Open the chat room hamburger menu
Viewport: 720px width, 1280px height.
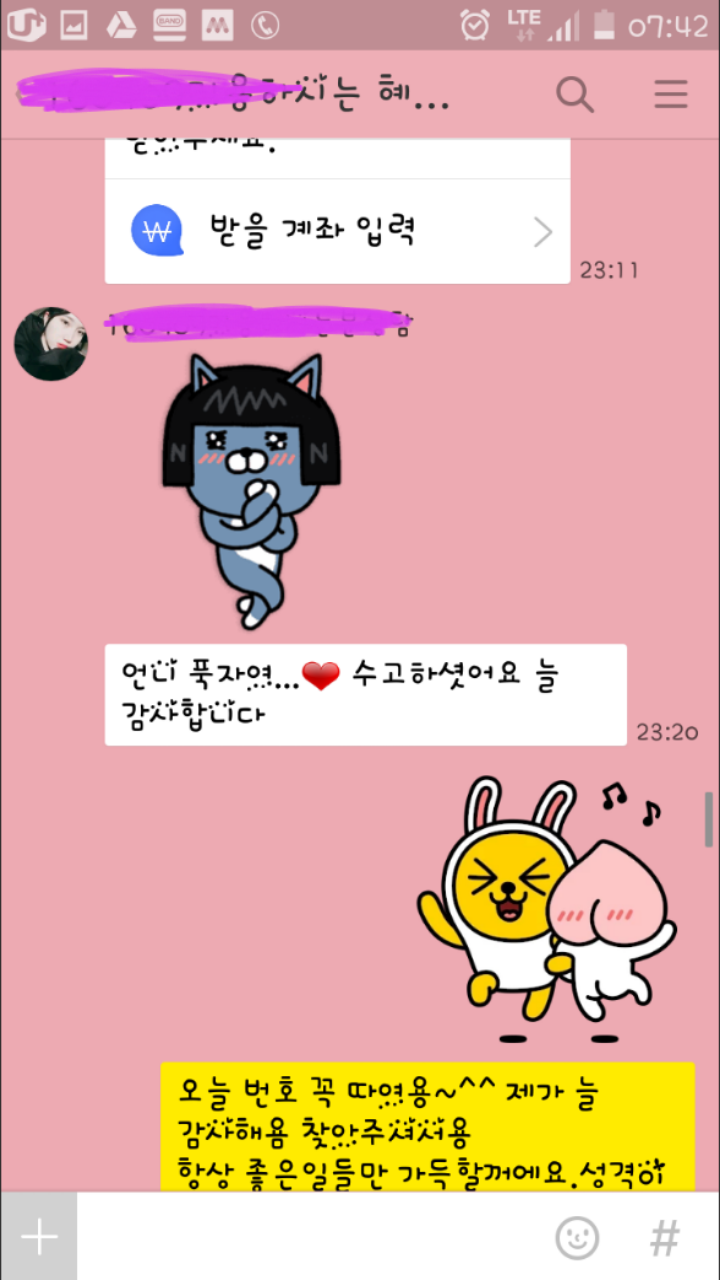coord(671,95)
